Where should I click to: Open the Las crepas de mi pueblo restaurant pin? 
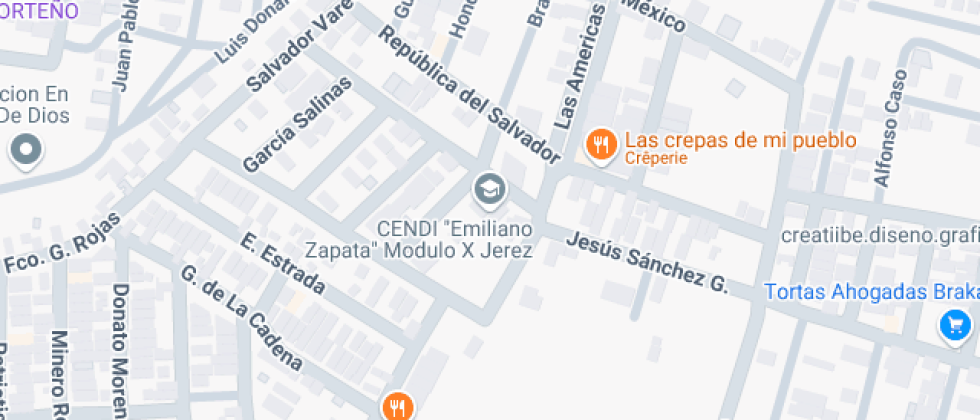(x=600, y=144)
